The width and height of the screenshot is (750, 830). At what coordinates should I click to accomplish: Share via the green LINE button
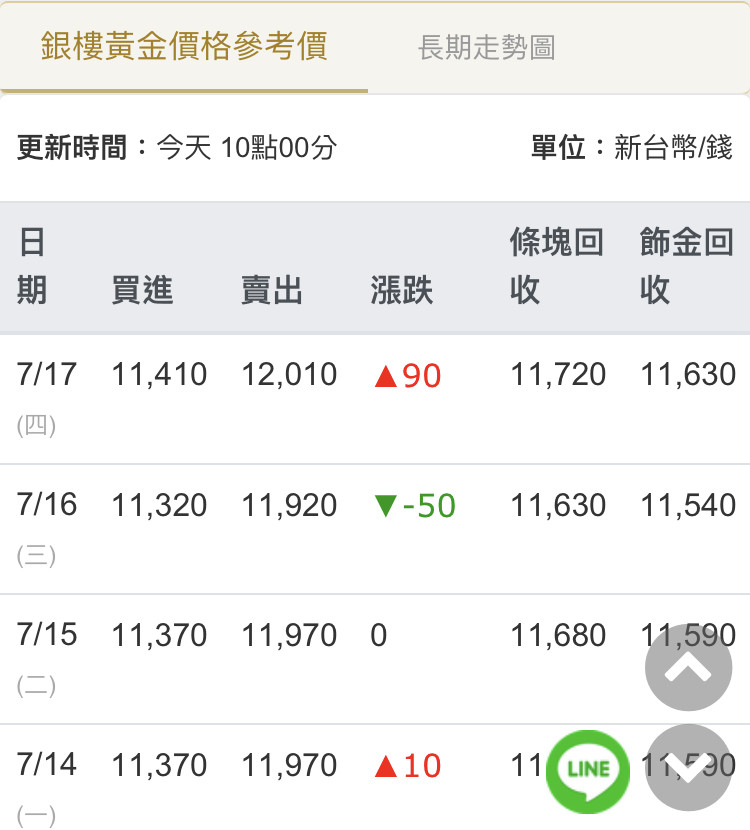[588, 771]
